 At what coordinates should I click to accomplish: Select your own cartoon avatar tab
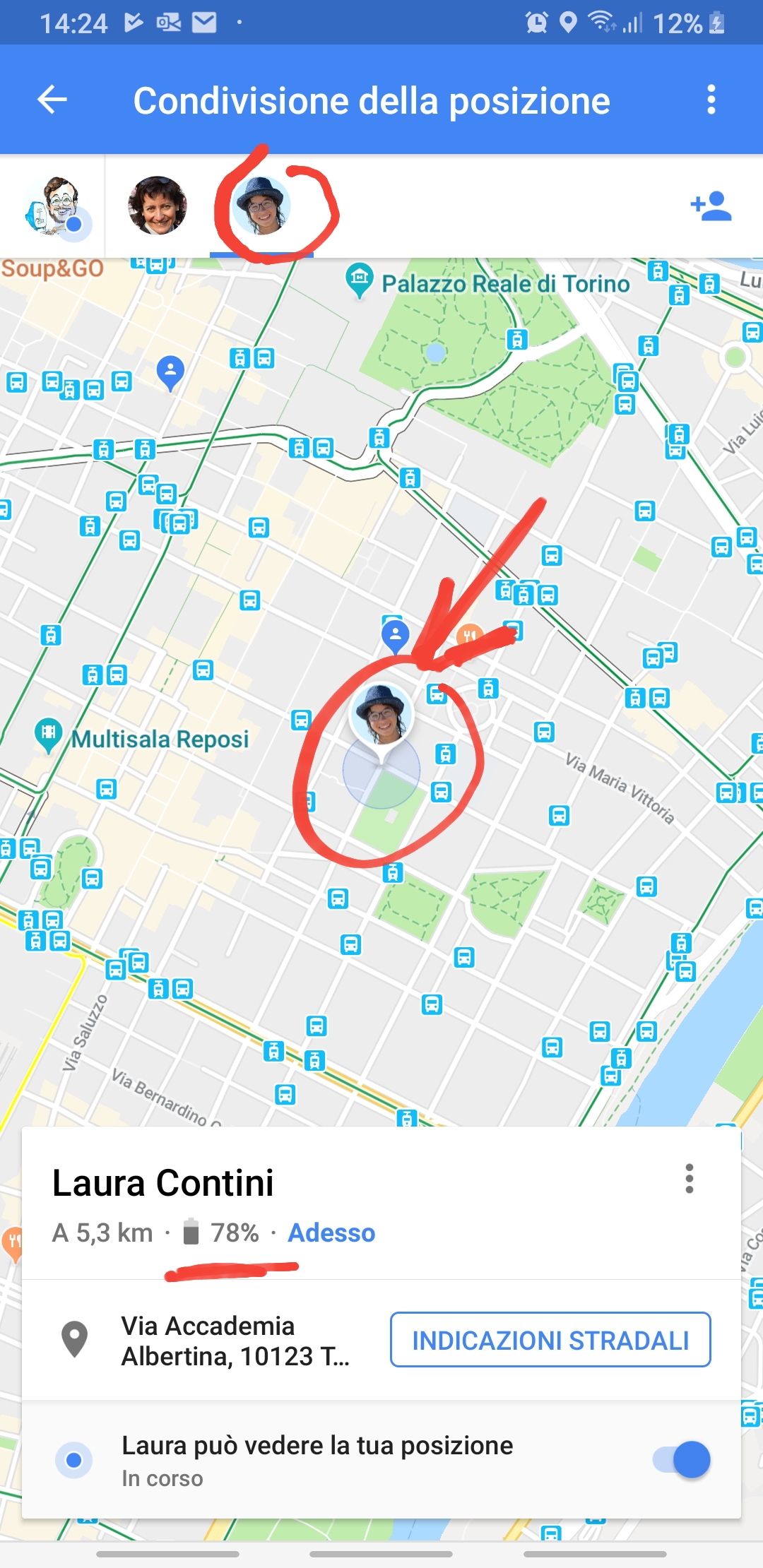click(x=54, y=206)
